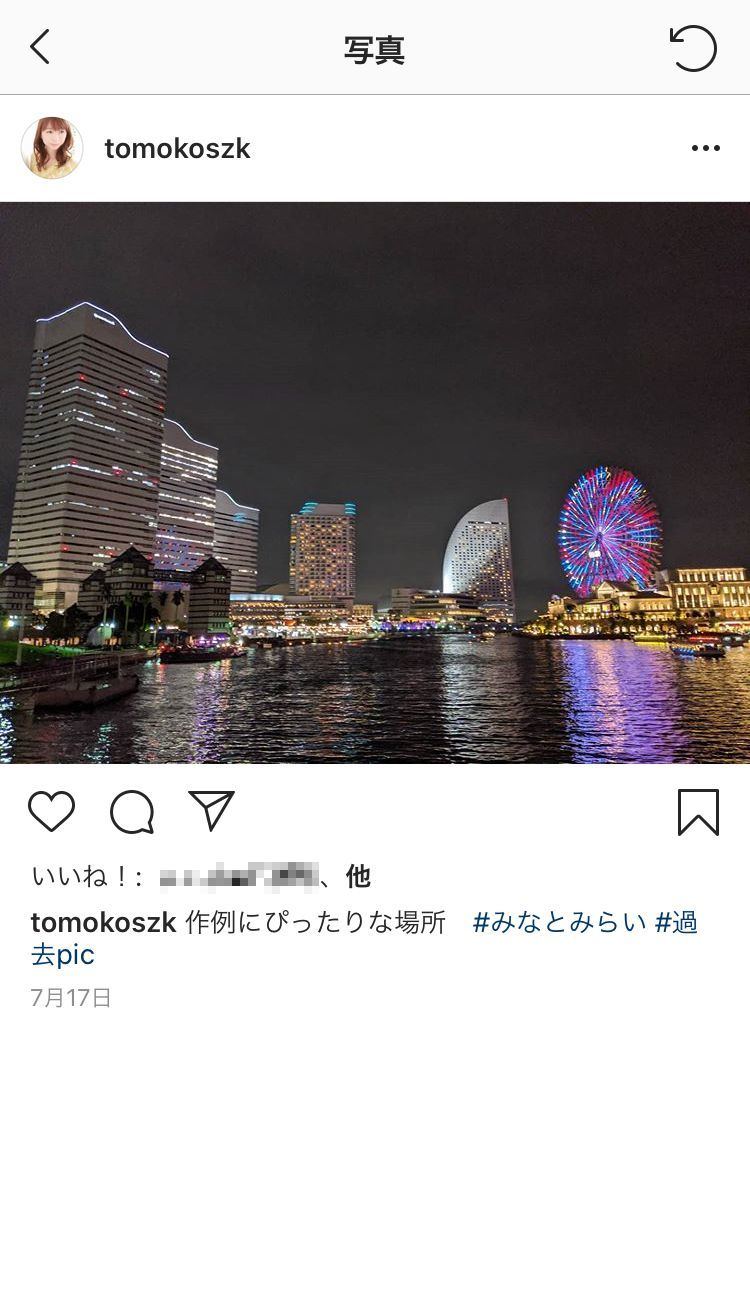
Task: Open tomokoszk's profile picture
Action: 51,148
